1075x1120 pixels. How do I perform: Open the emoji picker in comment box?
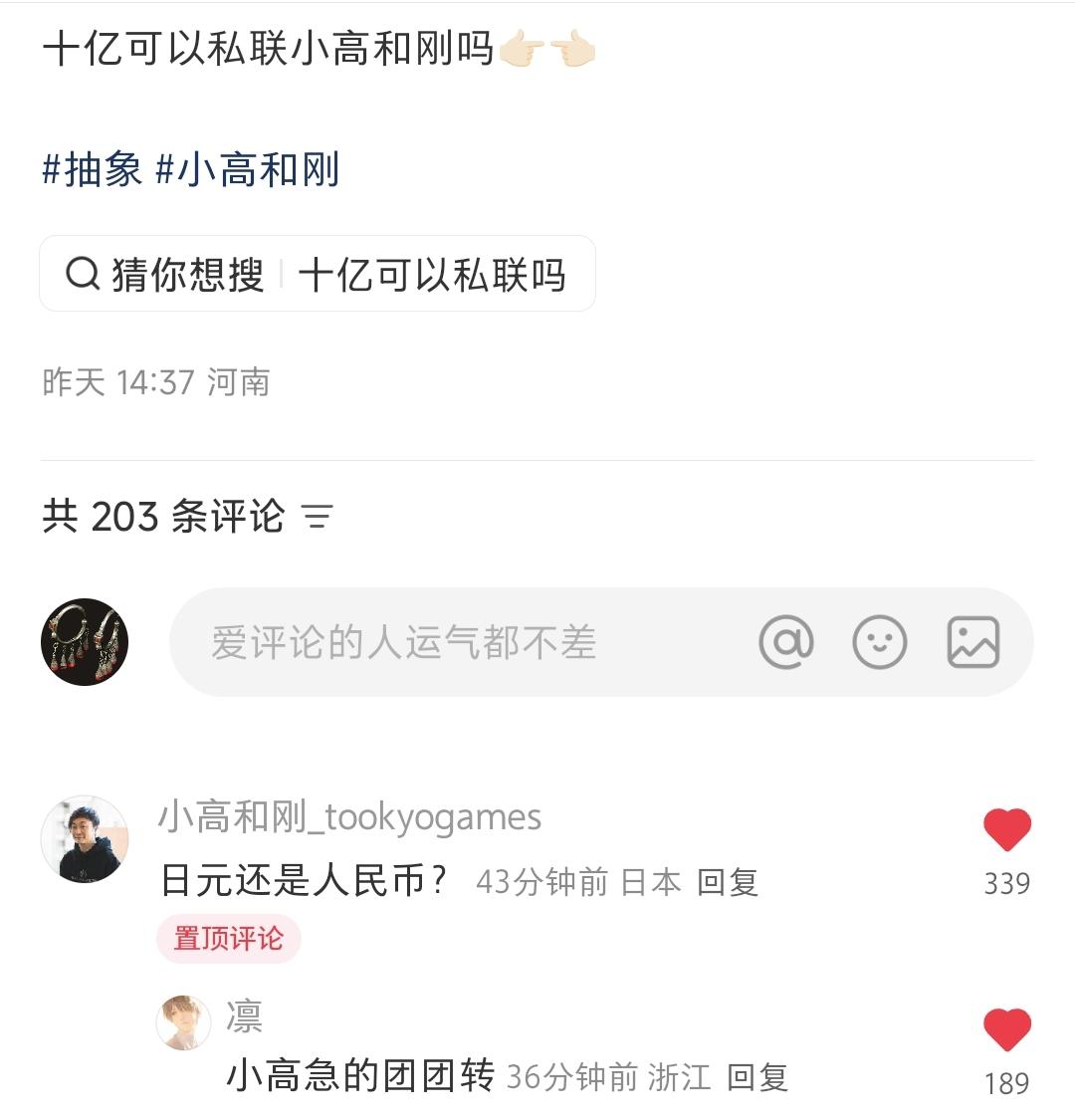pos(880,642)
